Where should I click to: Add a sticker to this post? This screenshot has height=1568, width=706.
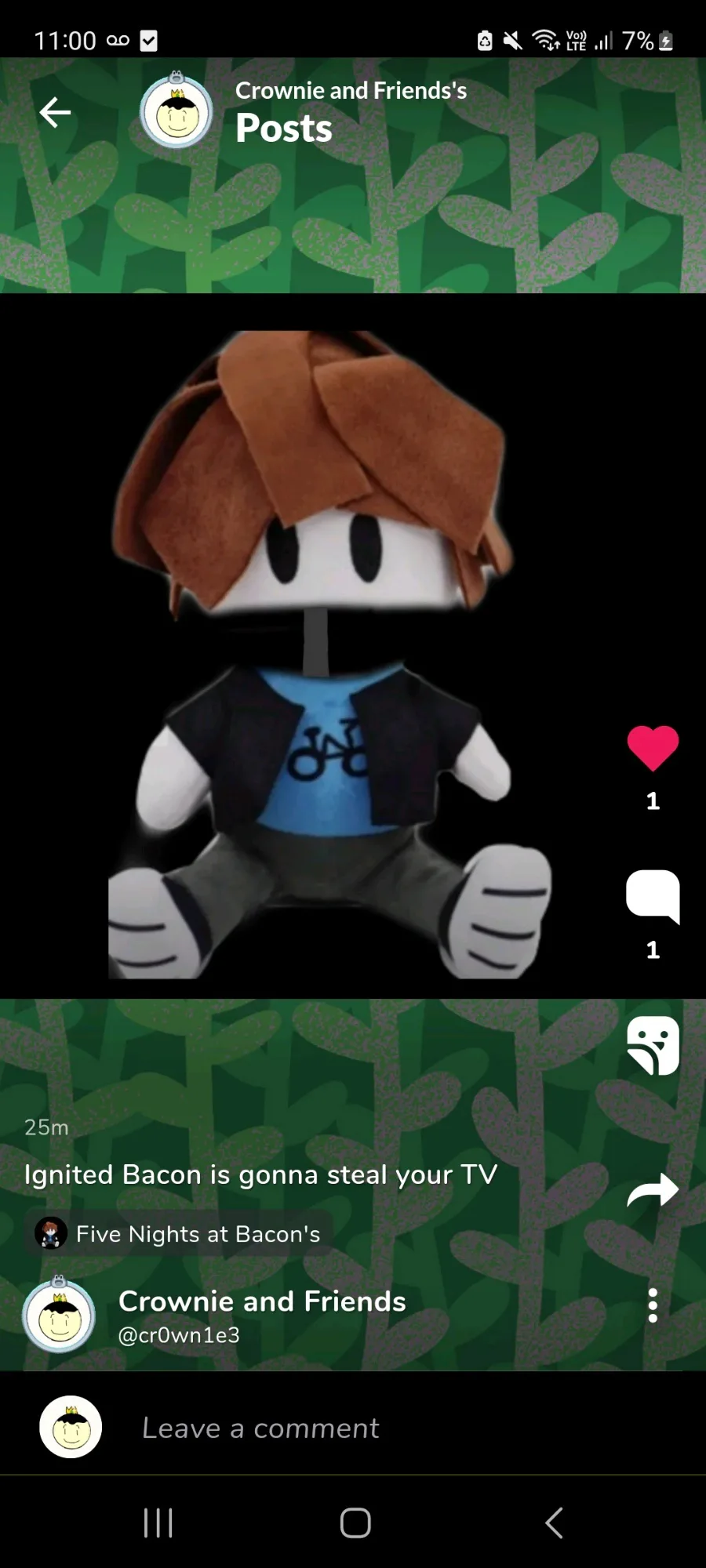point(653,1045)
